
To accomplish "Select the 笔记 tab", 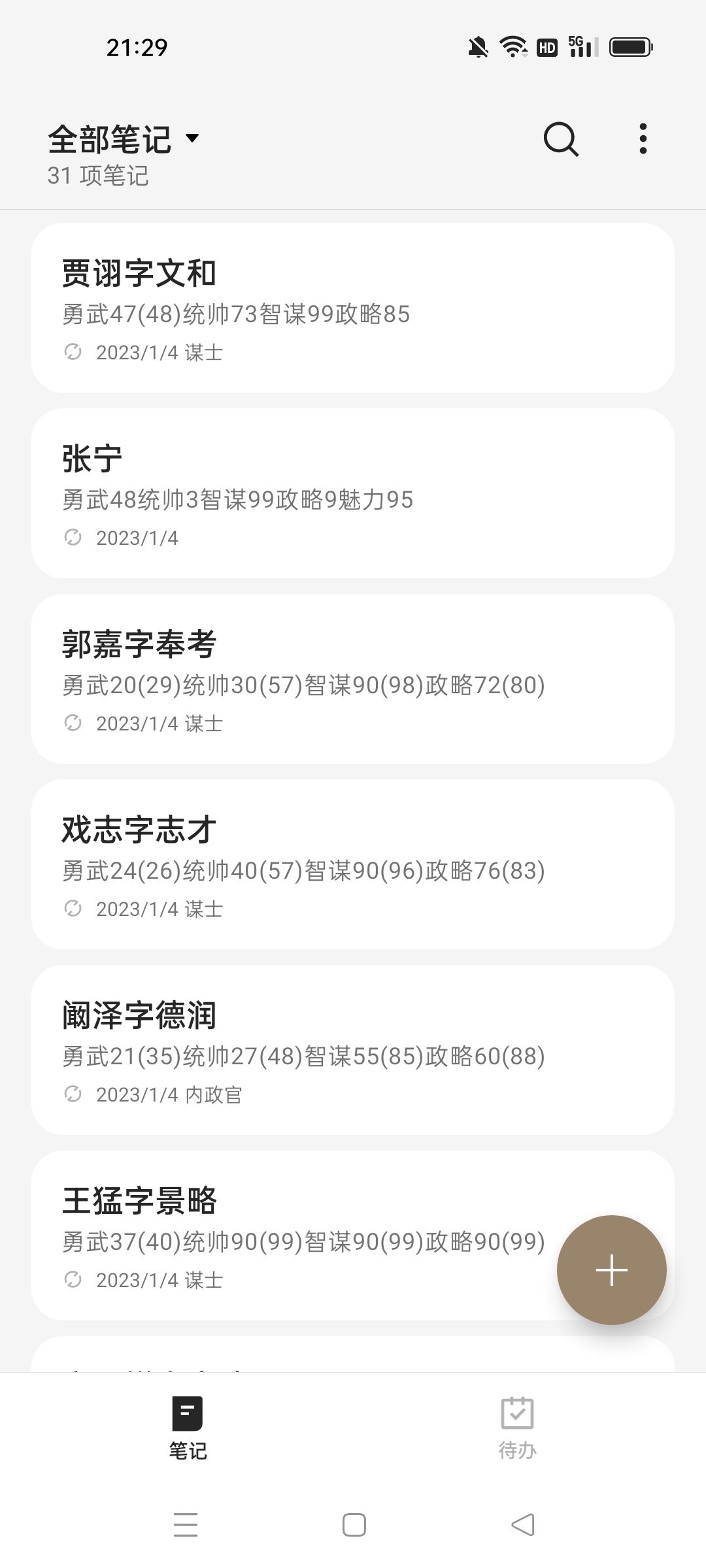I will click(188, 1428).
